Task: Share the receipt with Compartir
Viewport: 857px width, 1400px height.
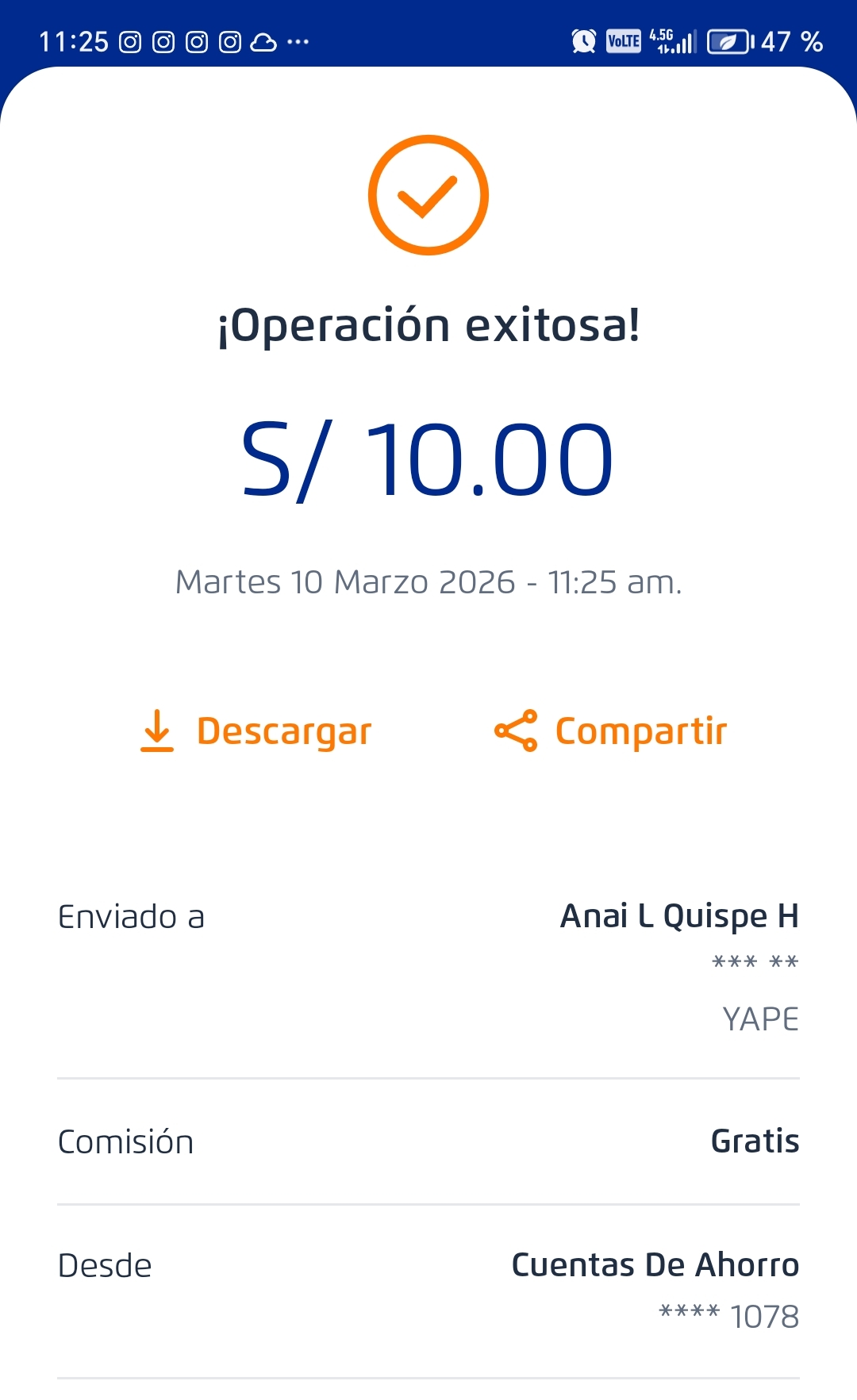Action: tap(610, 731)
